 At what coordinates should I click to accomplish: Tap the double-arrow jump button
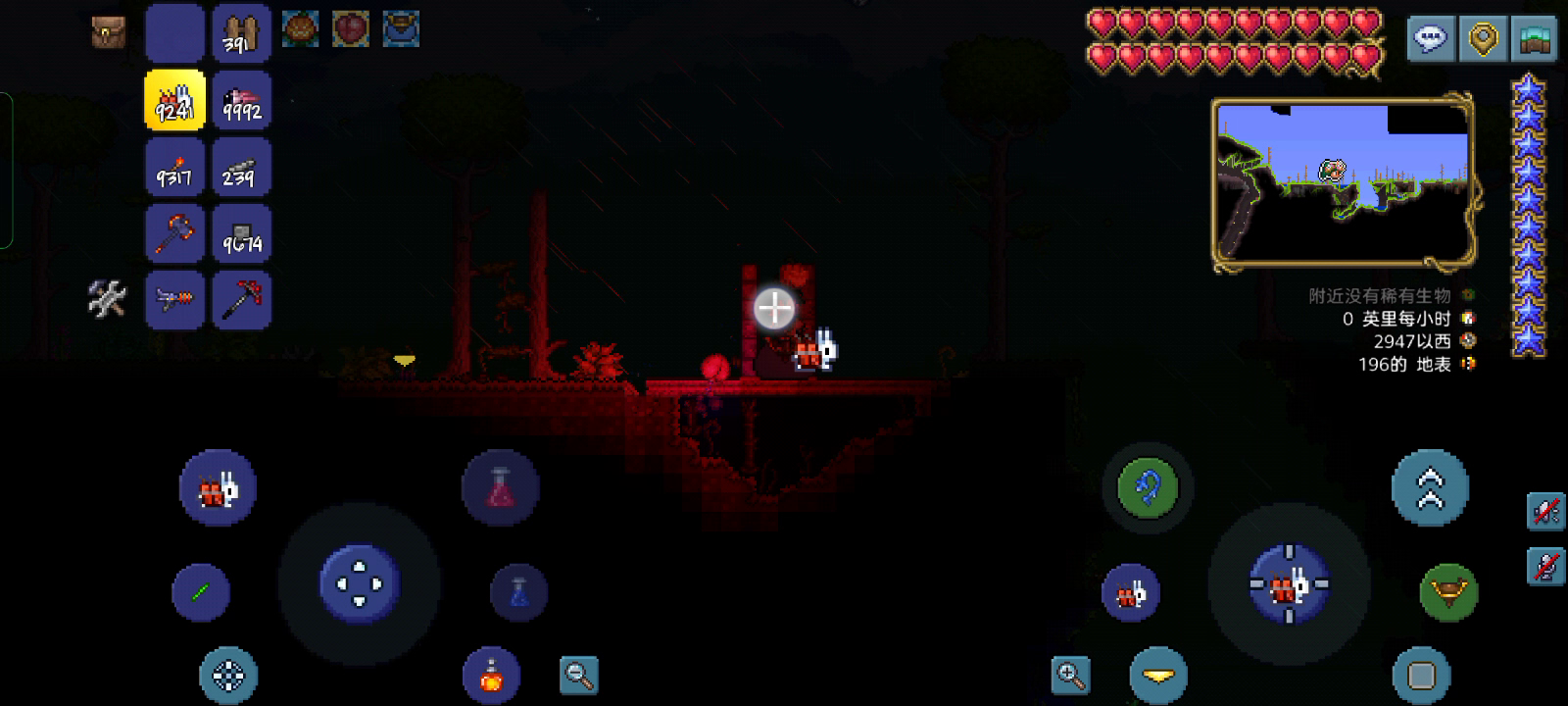[1430, 488]
